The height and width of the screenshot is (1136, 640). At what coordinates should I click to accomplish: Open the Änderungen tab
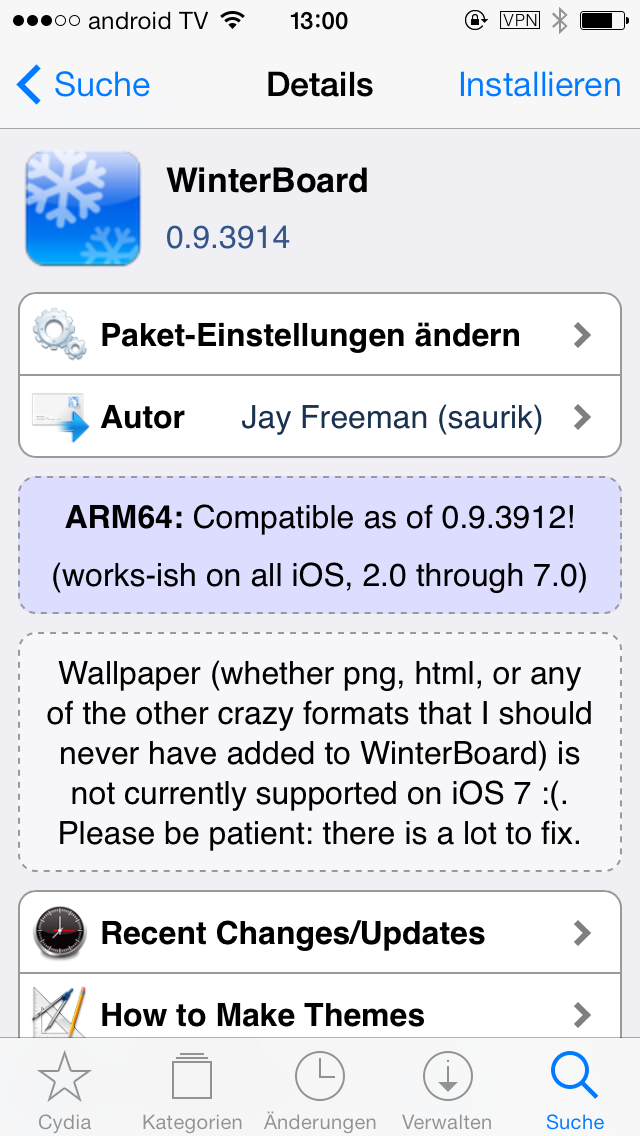(x=320, y=1090)
